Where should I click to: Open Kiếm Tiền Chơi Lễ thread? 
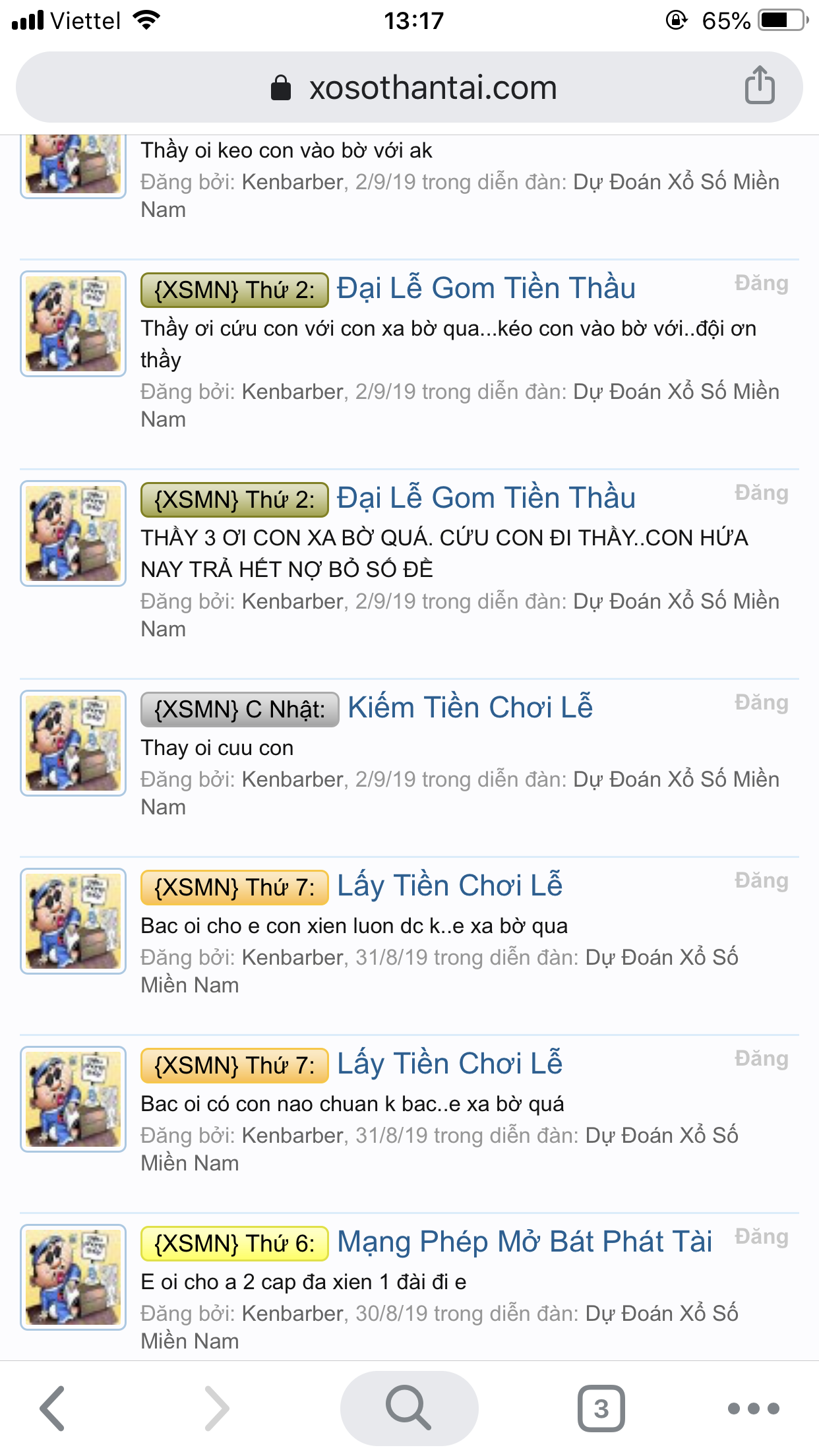pyautogui.click(x=470, y=708)
